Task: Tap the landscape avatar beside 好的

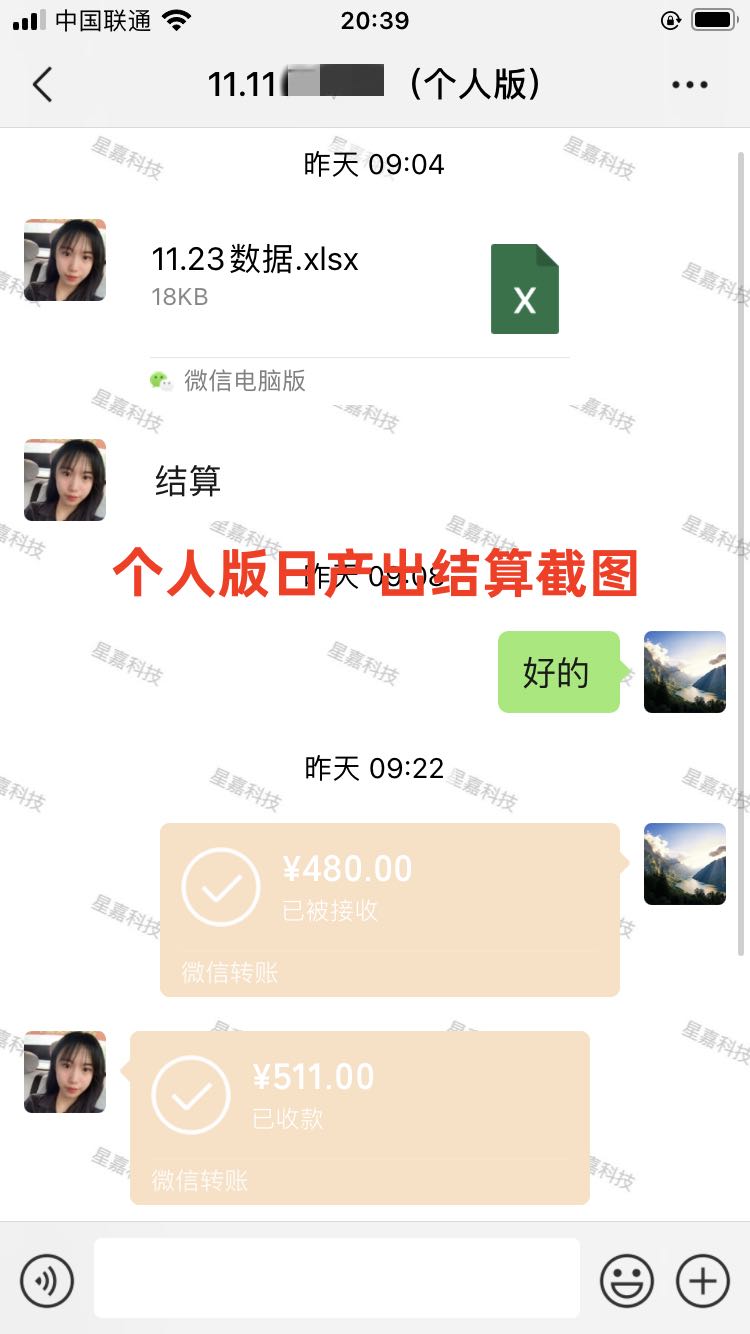Action: [685, 672]
